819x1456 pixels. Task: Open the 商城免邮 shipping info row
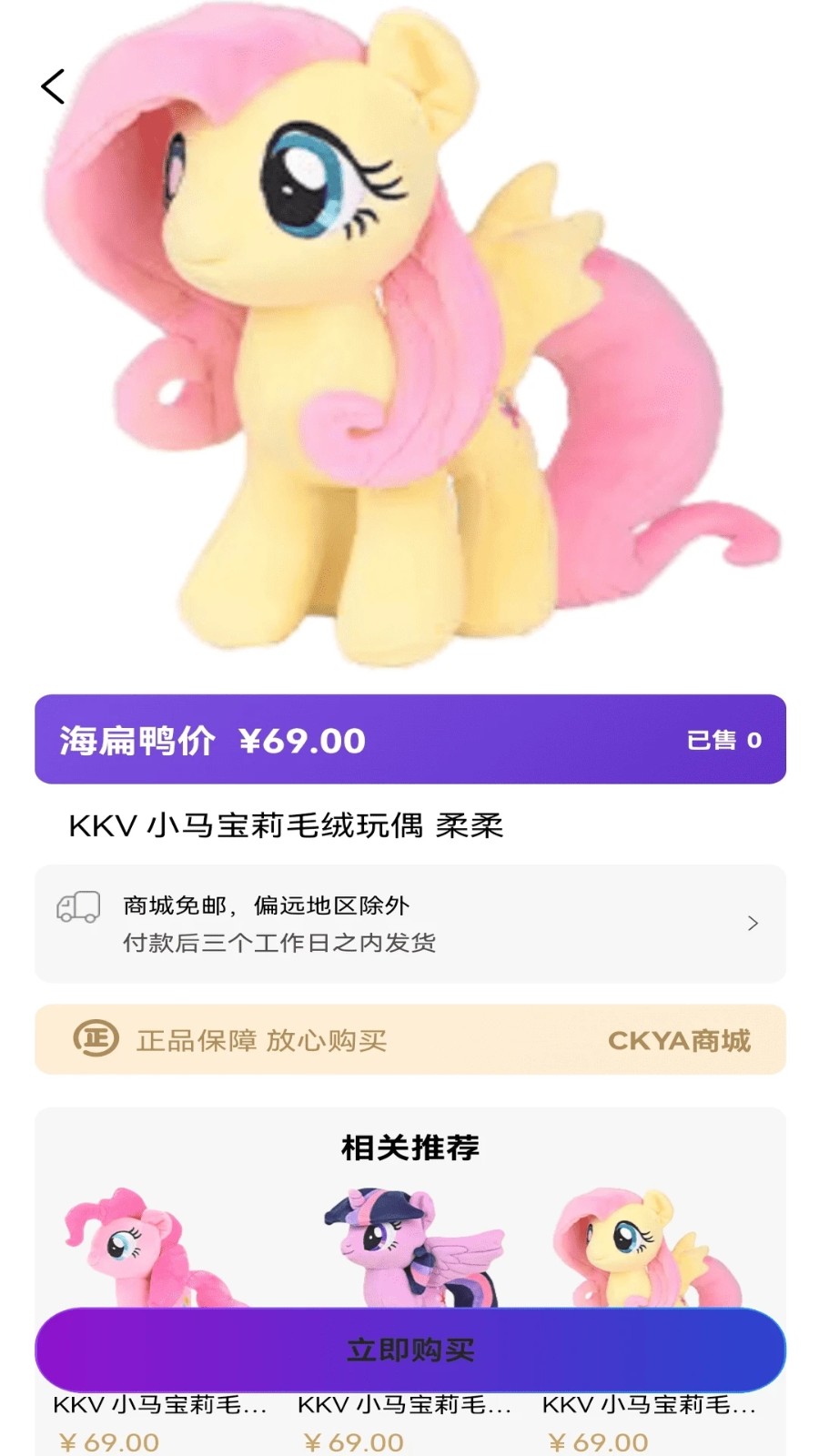(409, 924)
